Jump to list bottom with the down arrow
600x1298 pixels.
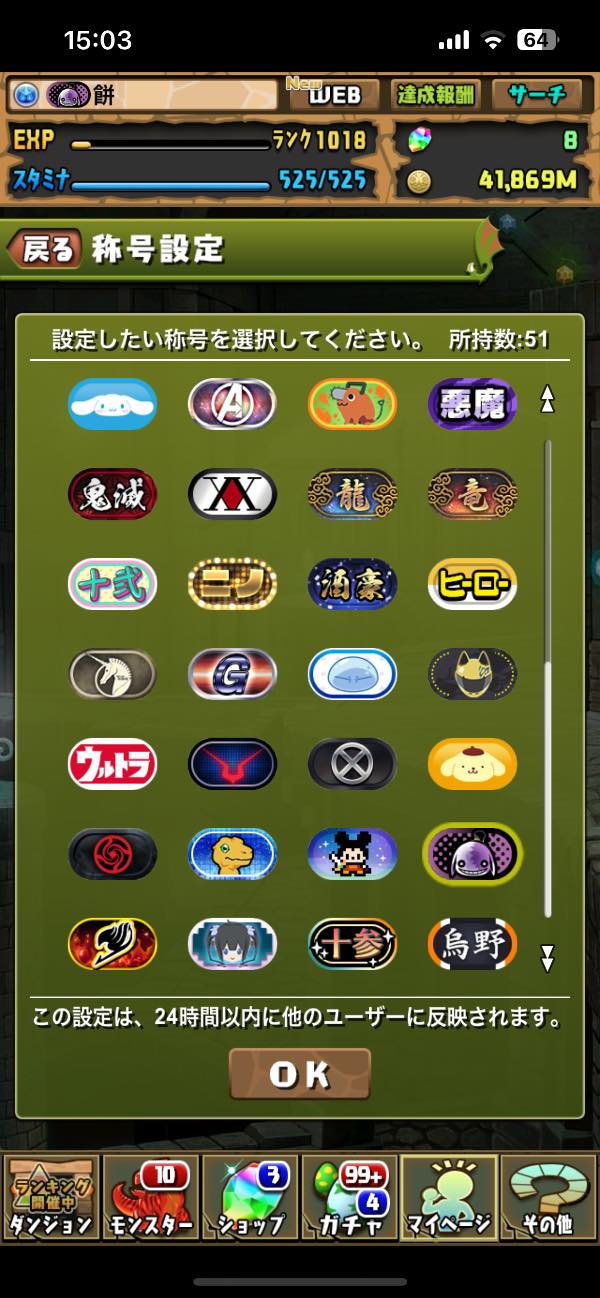point(547,959)
